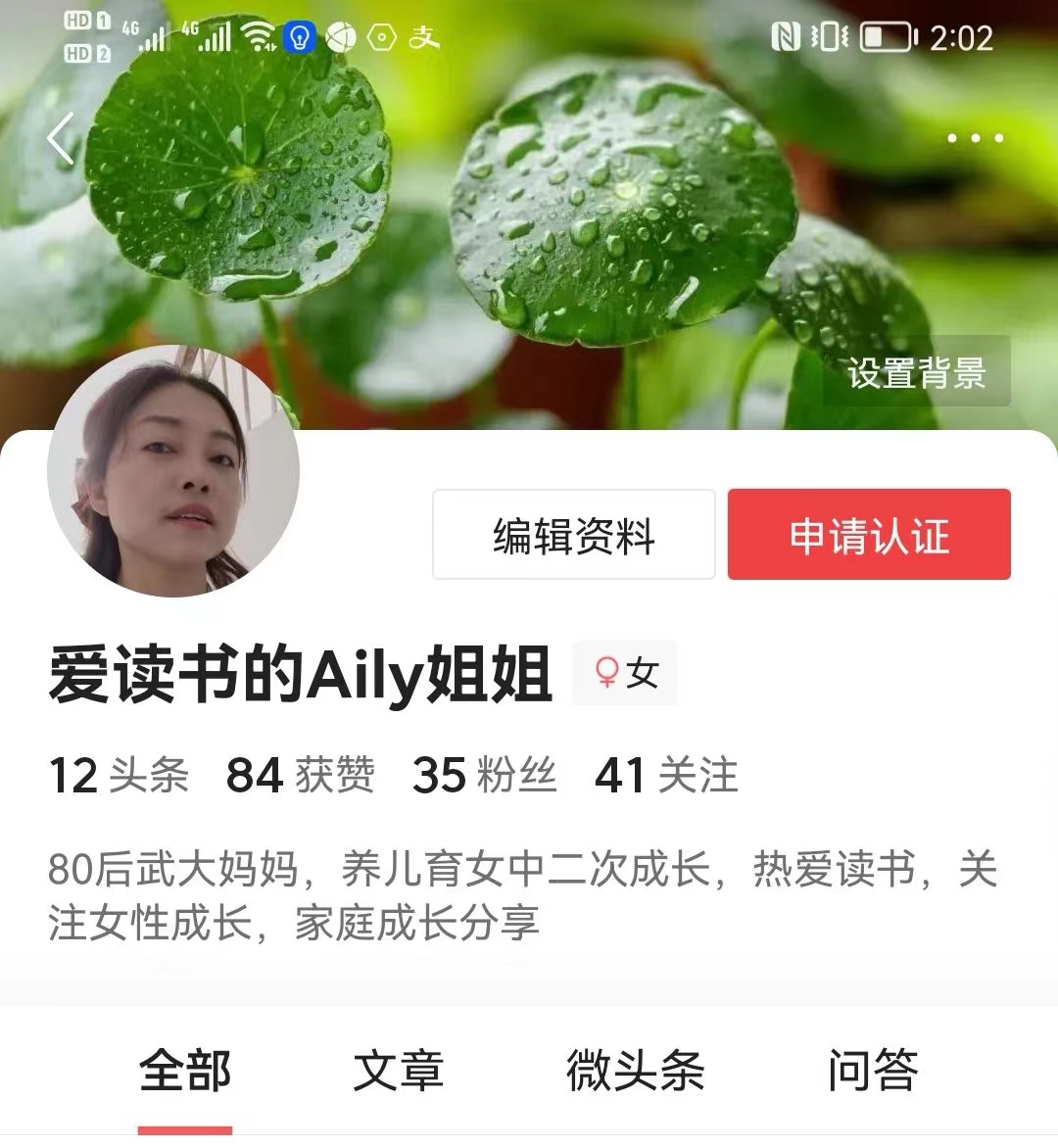Tap the 编辑资料 button
Image resolution: width=1058 pixels, height=1148 pixels.
(x=573, y=535)
